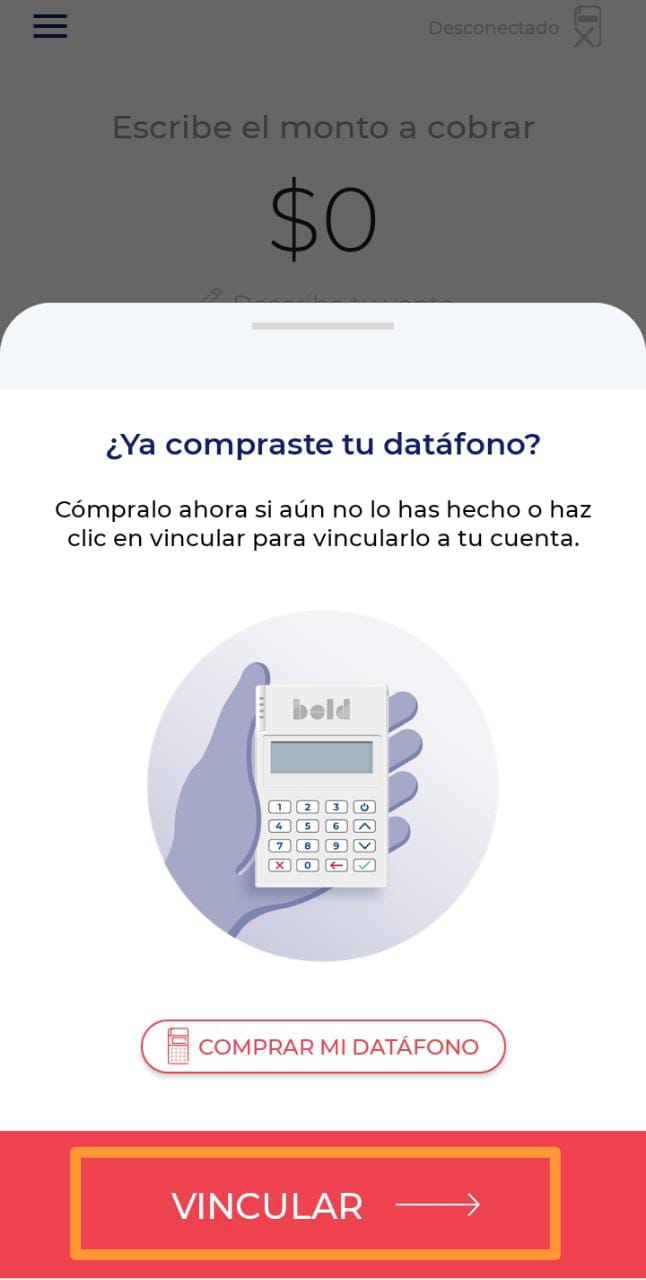The width and height of the screenshot is (646, 1280).
Task: Check the Desconectado dataphone status icon
Action: click(x=588, y=27)
